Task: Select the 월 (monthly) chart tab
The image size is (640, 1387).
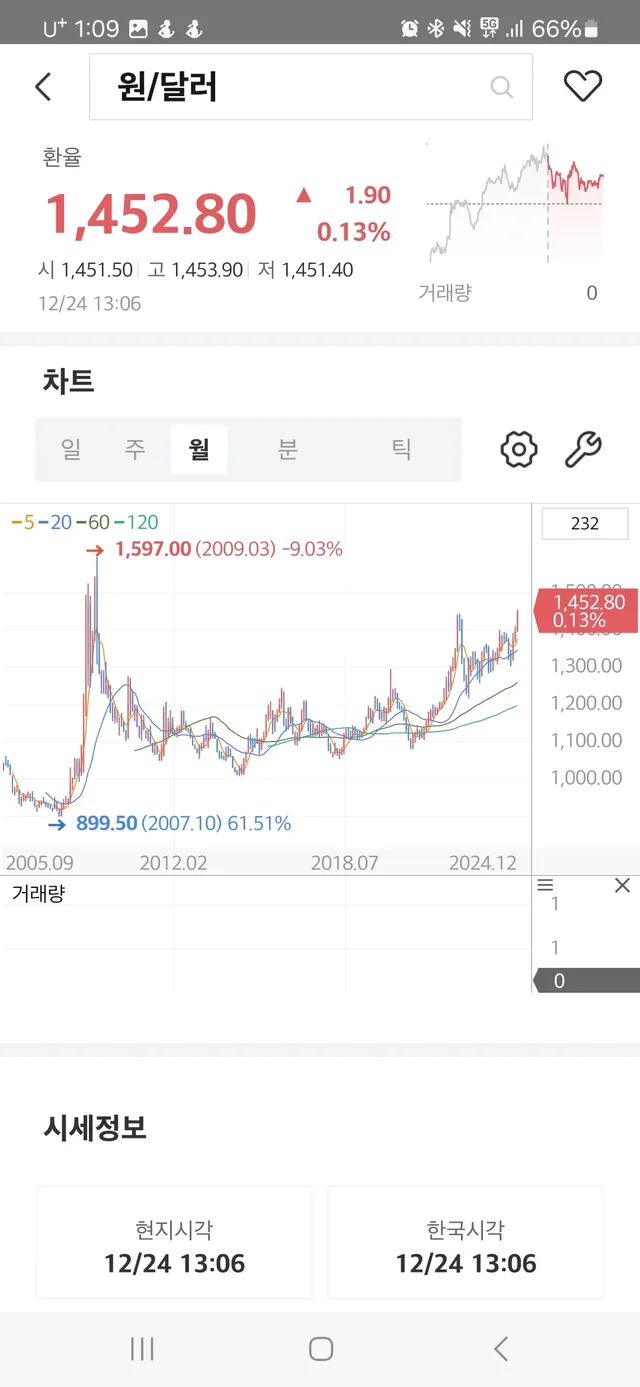Action: tap(199, 449)
